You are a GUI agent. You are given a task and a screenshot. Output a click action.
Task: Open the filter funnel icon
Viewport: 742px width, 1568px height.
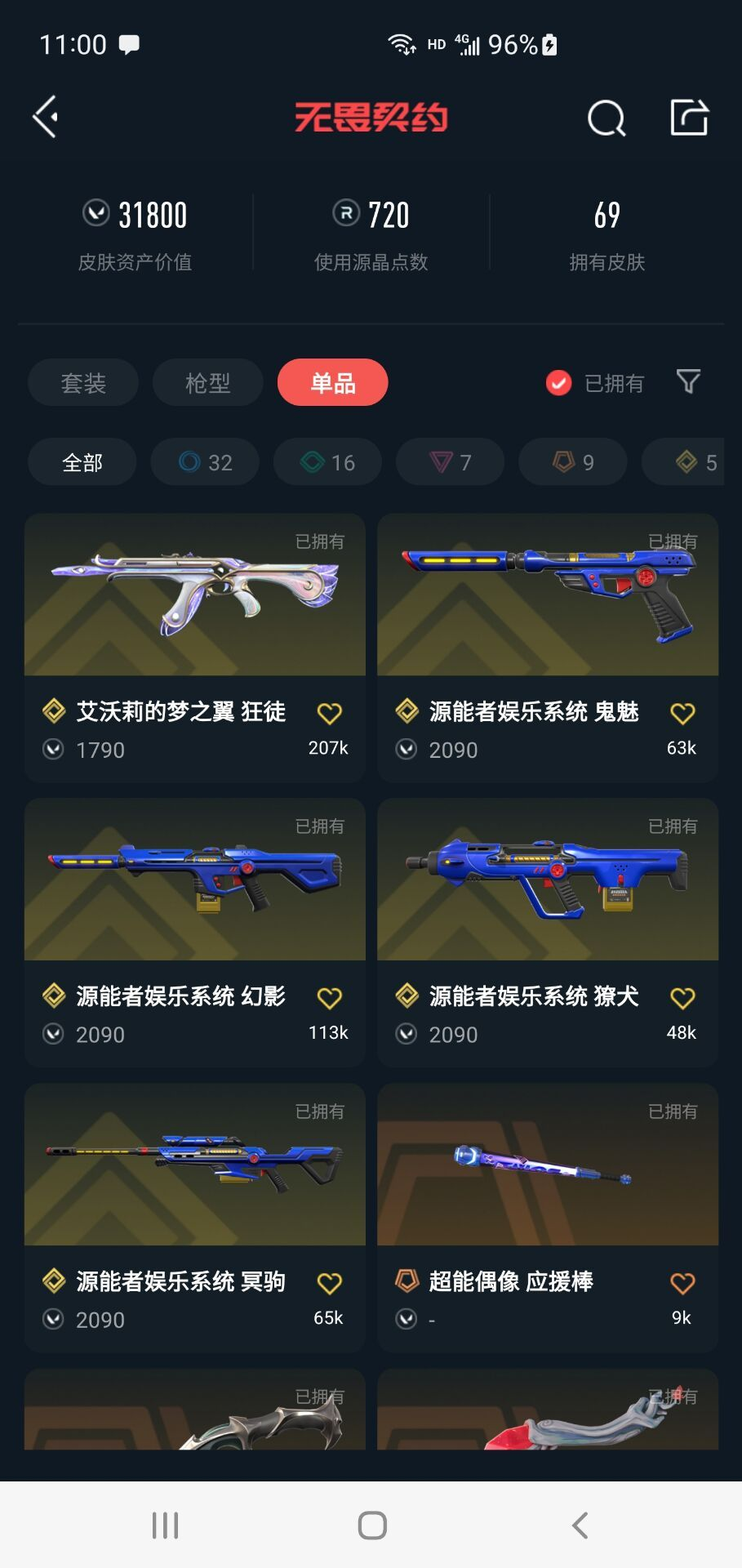[688, 381]
